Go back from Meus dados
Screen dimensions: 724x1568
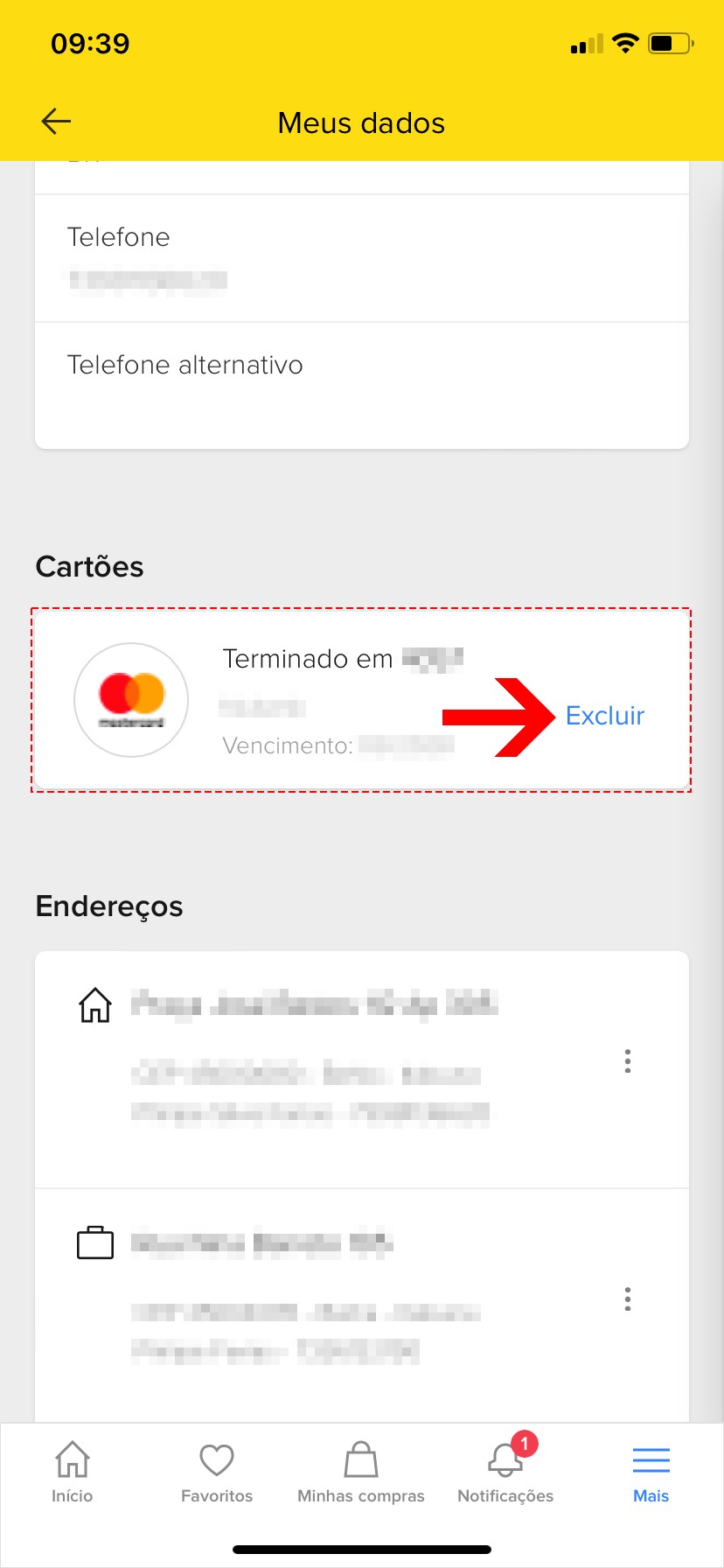coord(56,122)
